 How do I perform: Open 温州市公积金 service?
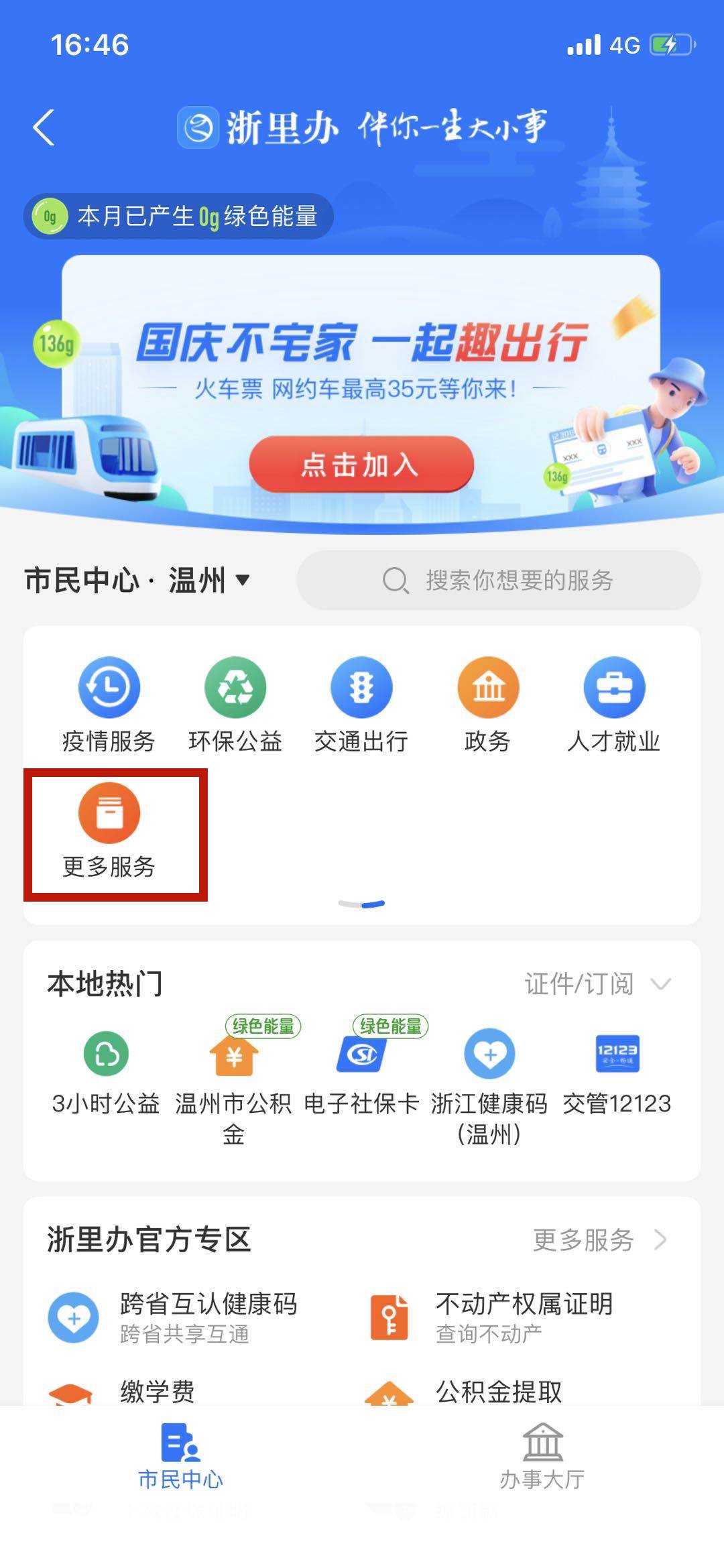click(x=233, y=1081)
